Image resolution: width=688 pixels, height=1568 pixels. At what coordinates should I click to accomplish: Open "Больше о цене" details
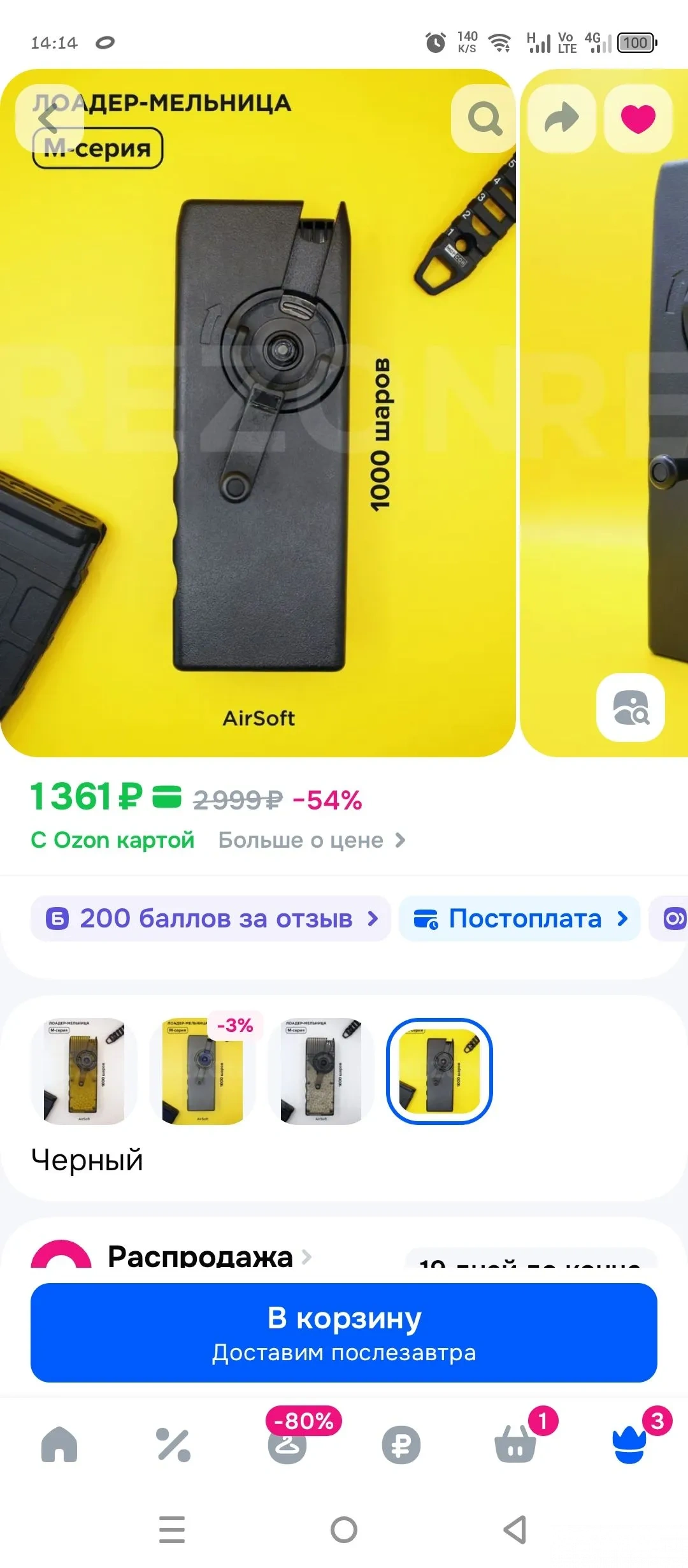[312, 841]
